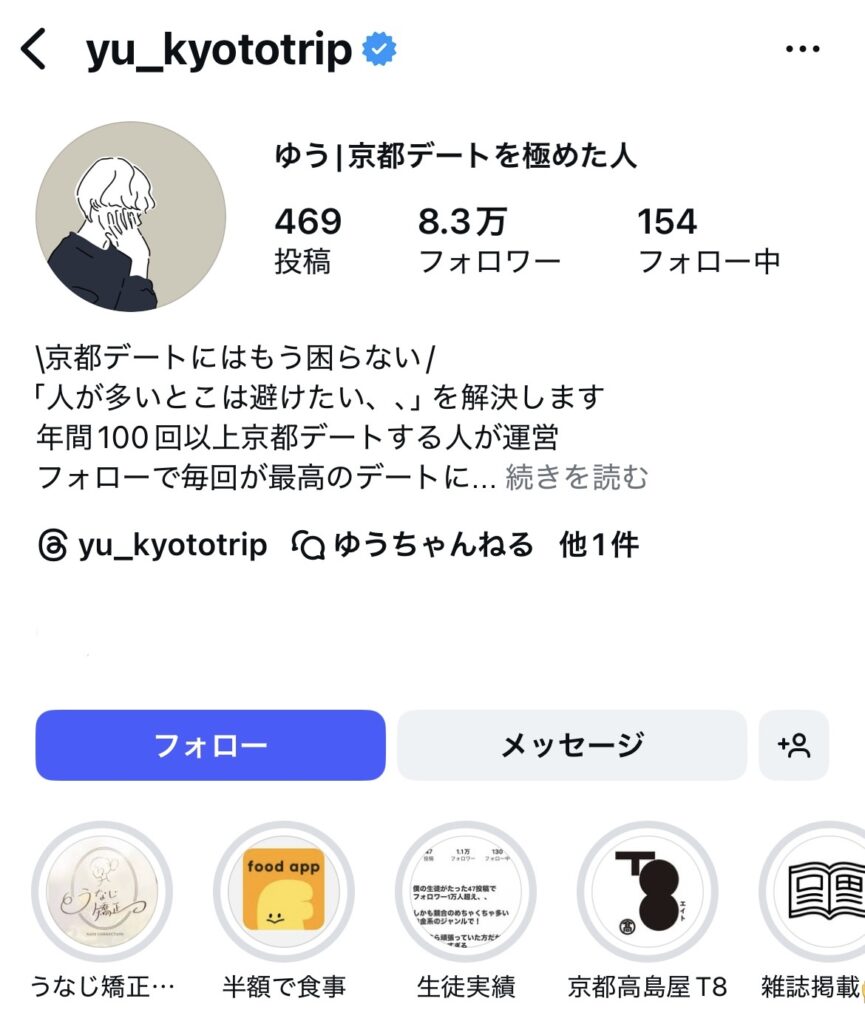The width and height of the screenshot is (865, 1024).
Task: Open the three-dot overflow menu
Action: pyautogui.click(x=802, y=49)
